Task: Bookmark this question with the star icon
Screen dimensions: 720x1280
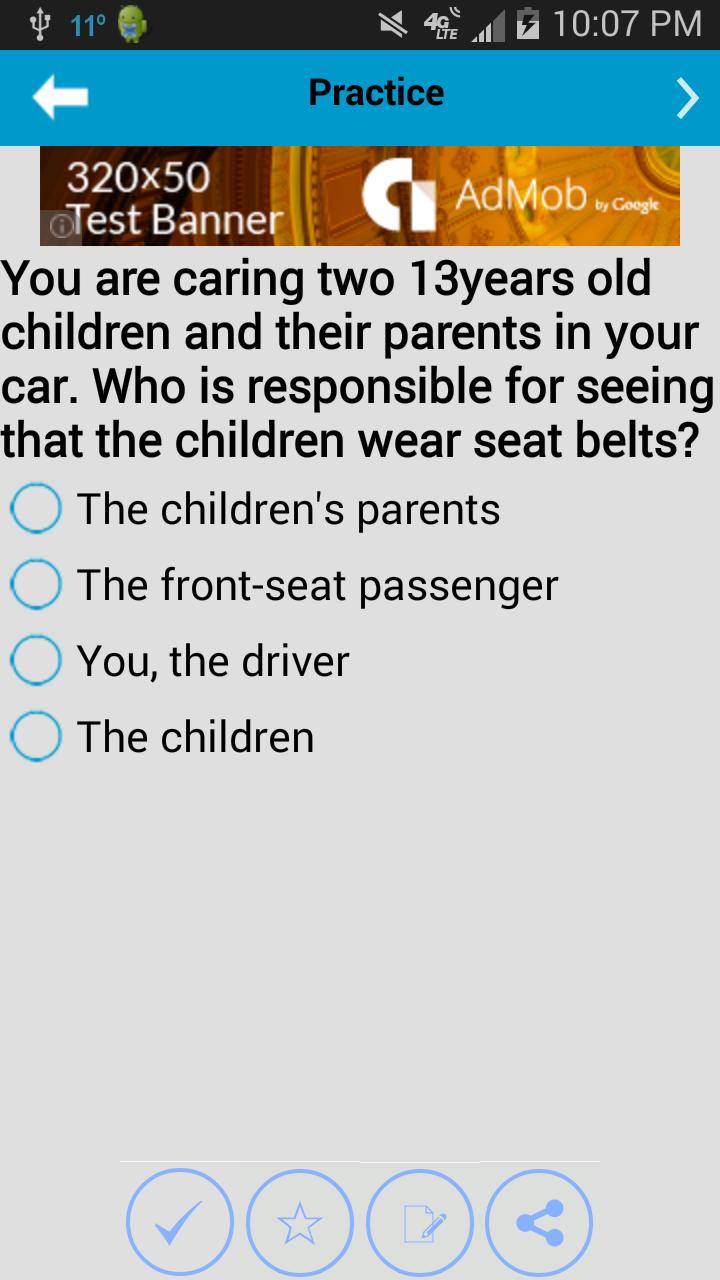Action: pos(300,1222)
